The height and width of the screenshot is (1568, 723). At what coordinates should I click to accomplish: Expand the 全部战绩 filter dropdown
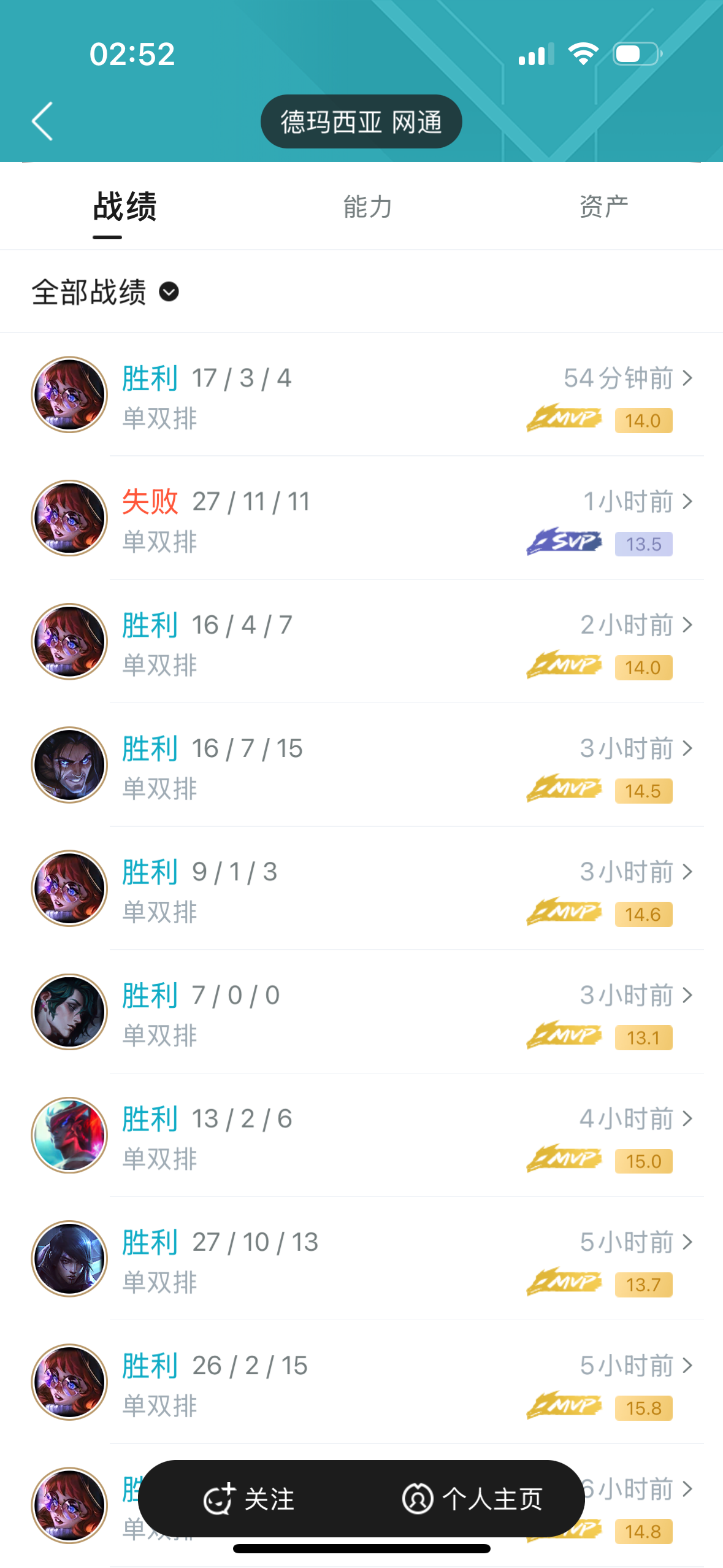coord(105,292)
